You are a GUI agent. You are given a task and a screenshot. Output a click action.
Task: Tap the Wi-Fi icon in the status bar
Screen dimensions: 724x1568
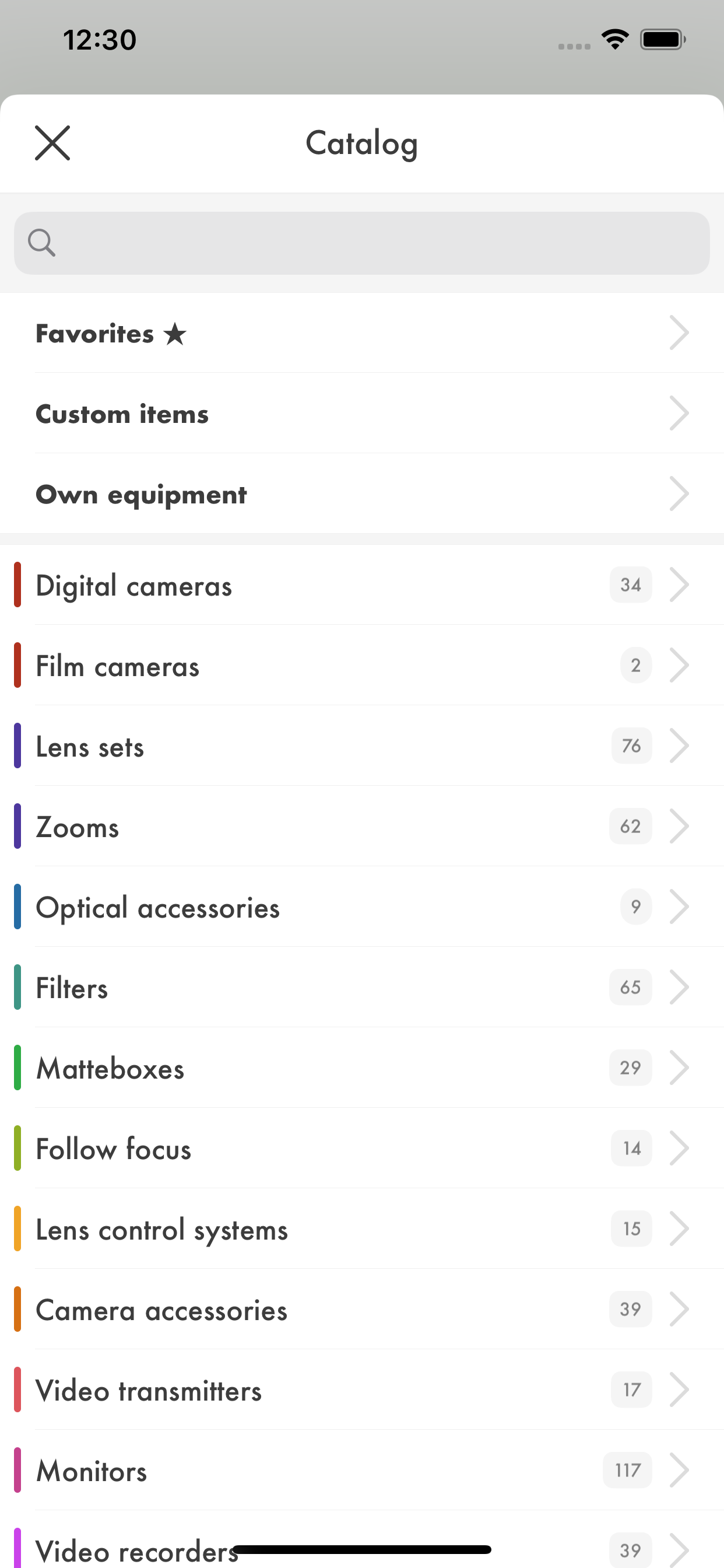616,39
